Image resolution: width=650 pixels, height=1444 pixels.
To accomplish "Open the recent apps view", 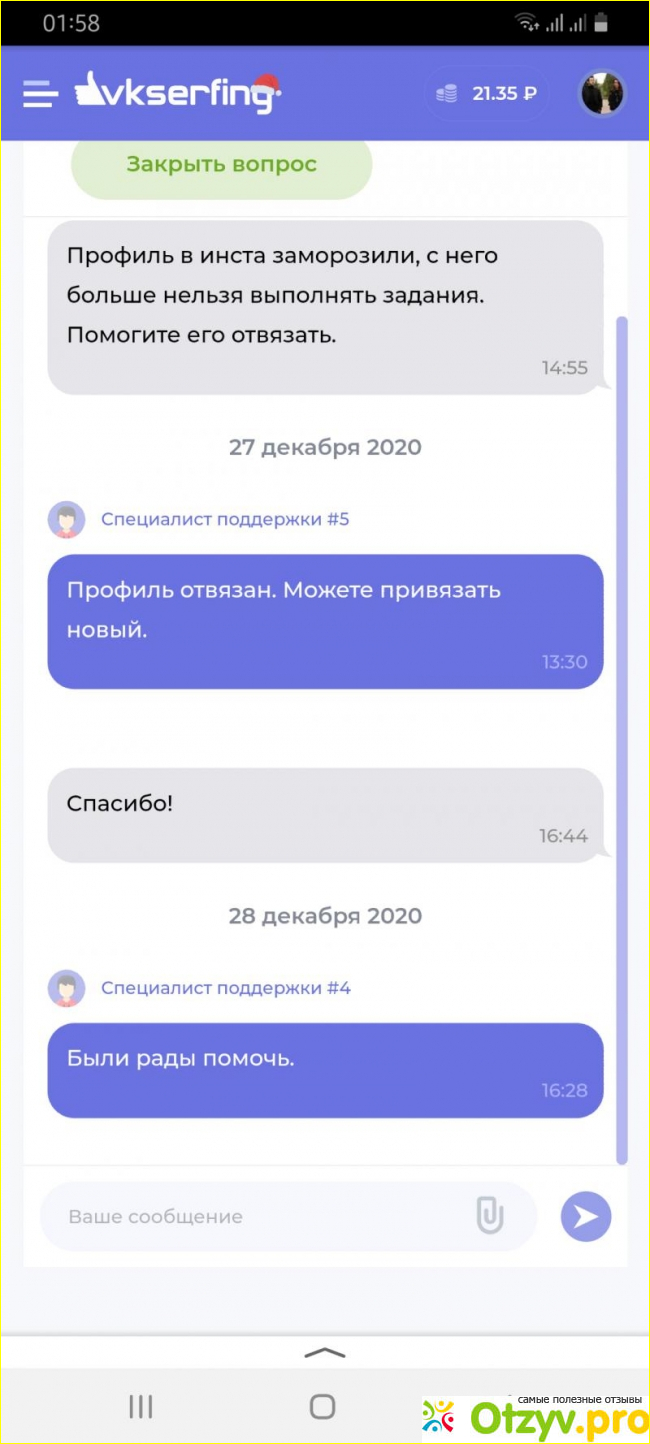I will [x=141, y=1407].
